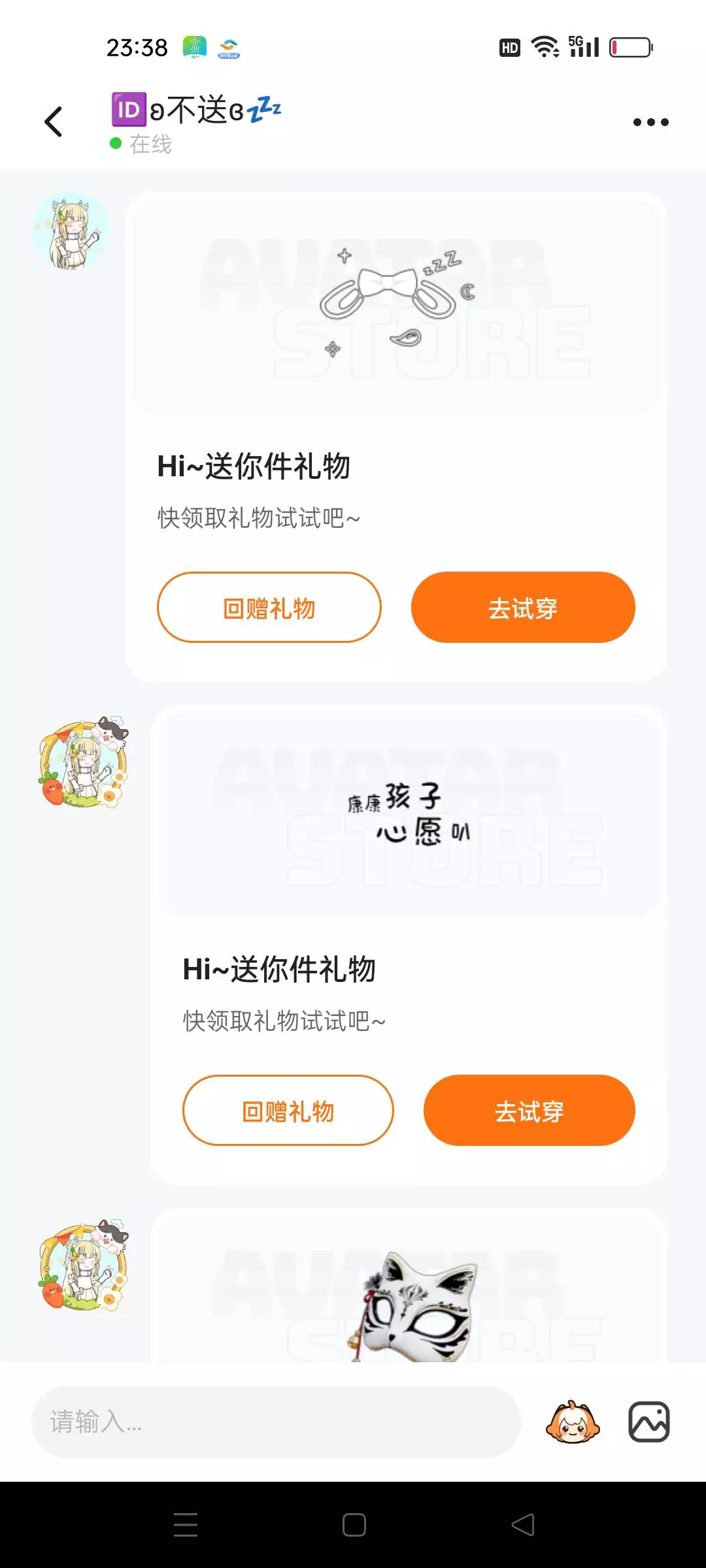The height and width of the screenshot is (1568, 706).
Task: Tap 回赠礼物 under the bow gift
Action: 269,608
